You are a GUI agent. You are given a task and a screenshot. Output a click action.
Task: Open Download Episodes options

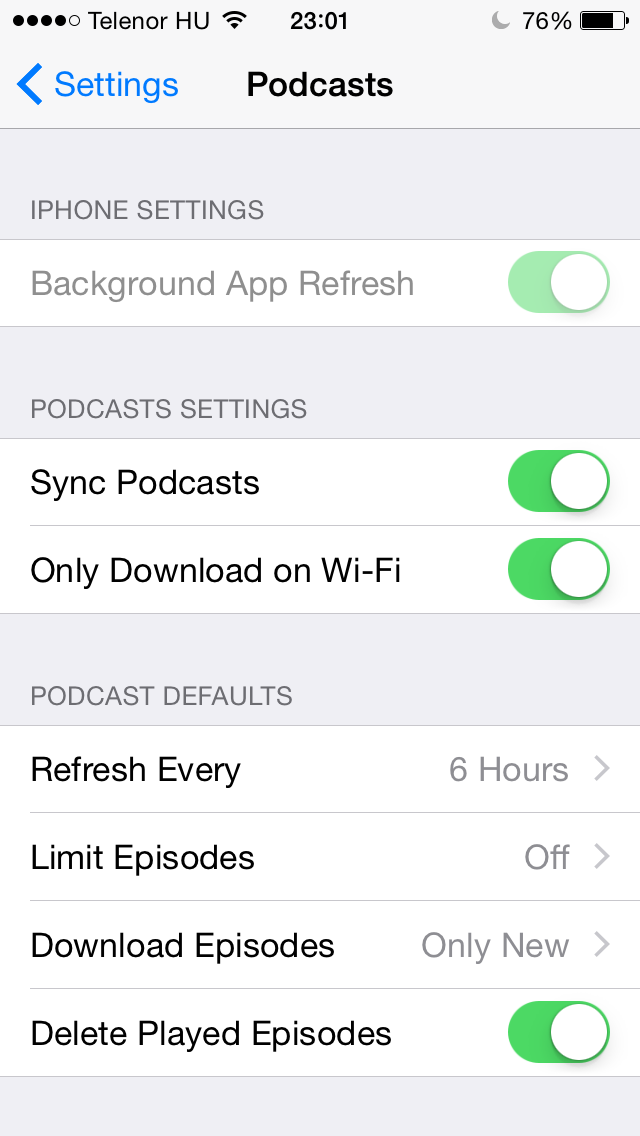320,945
